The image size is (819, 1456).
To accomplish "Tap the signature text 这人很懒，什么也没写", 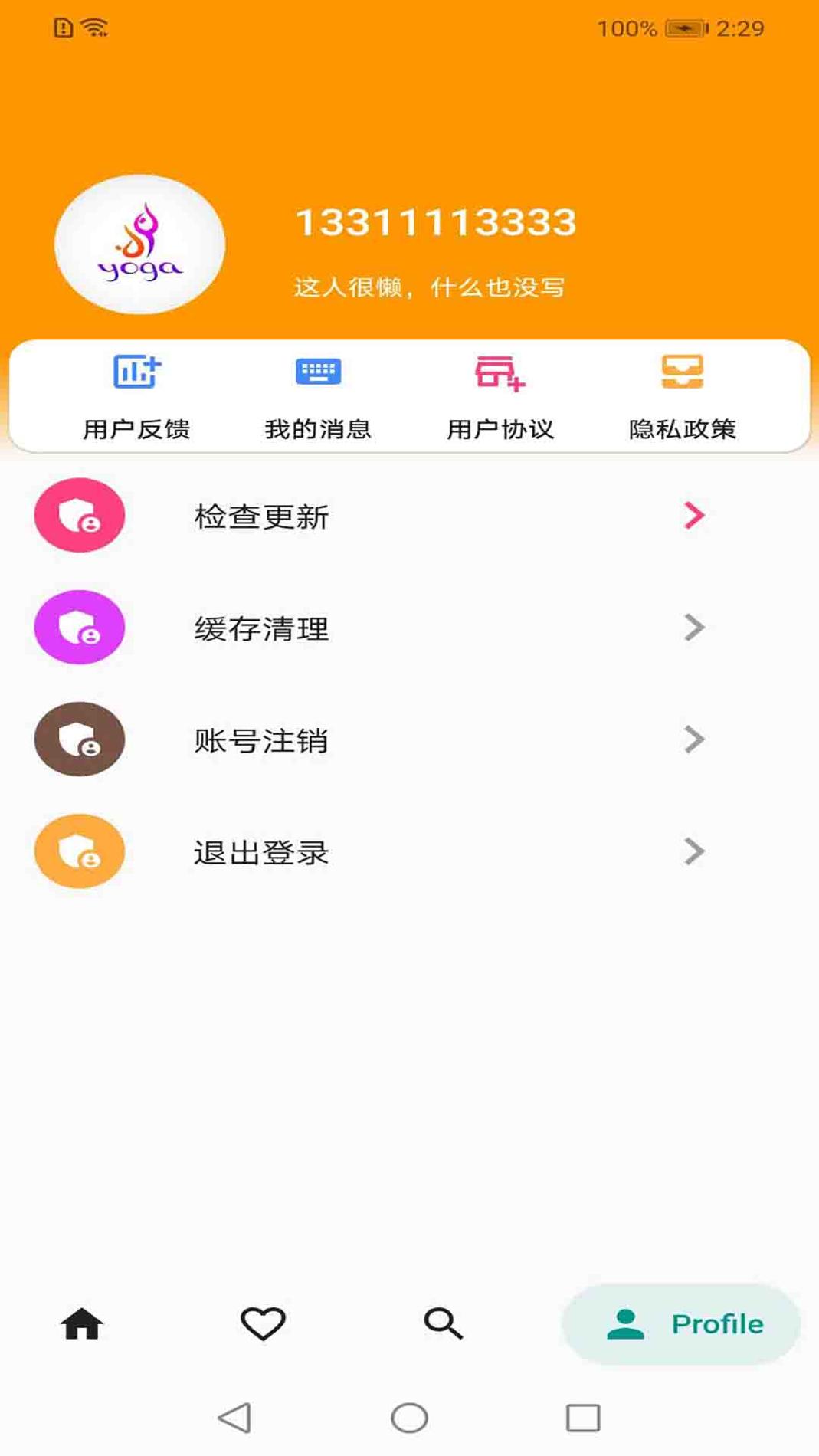I will point(429,289).
